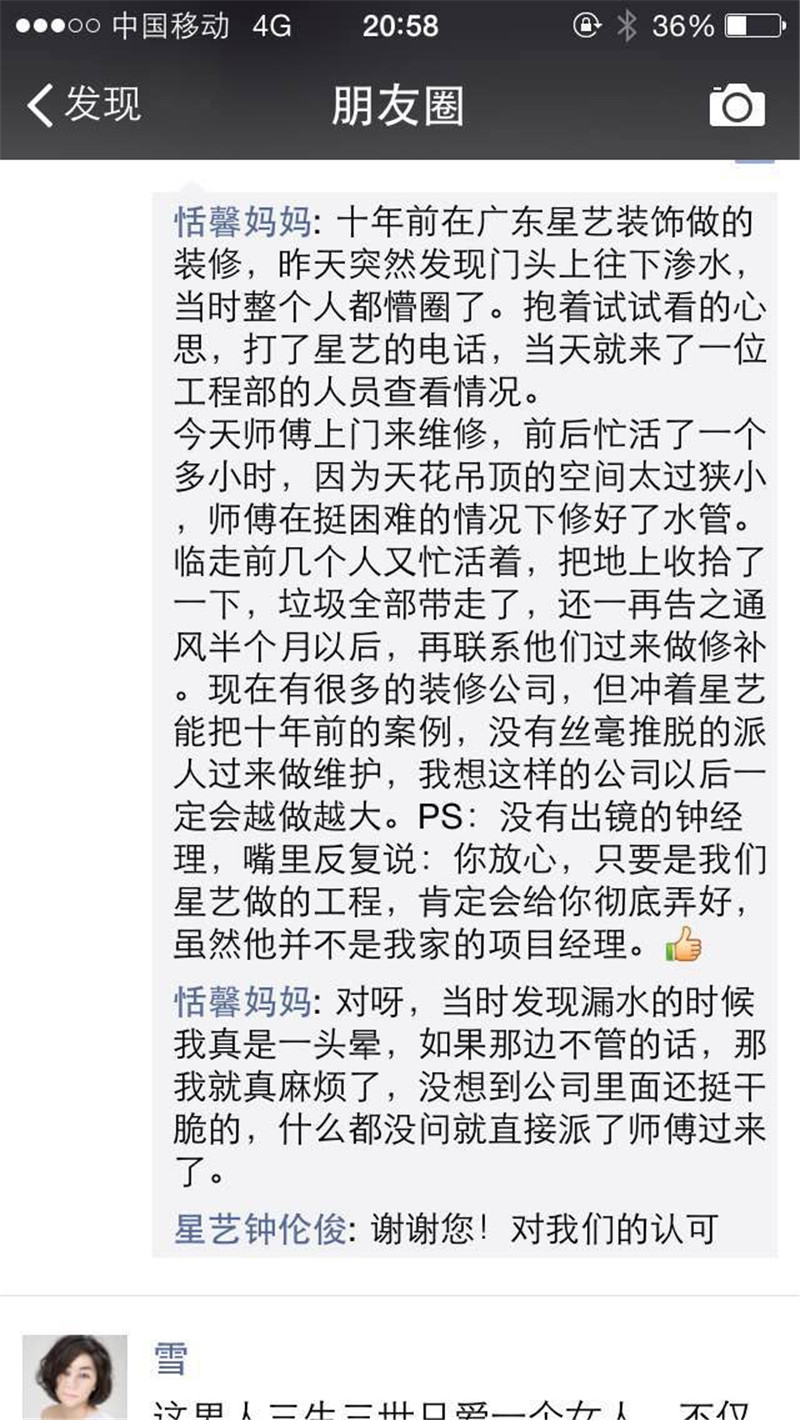Go back to 发现 page

point(84,105)
